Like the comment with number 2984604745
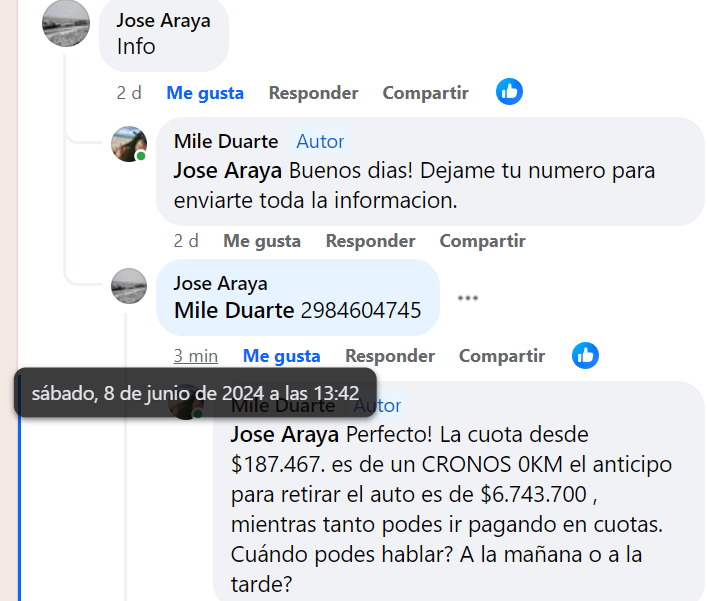Image resolution: width=707 pixels, height=601 pixels. [x=281, y=356]
